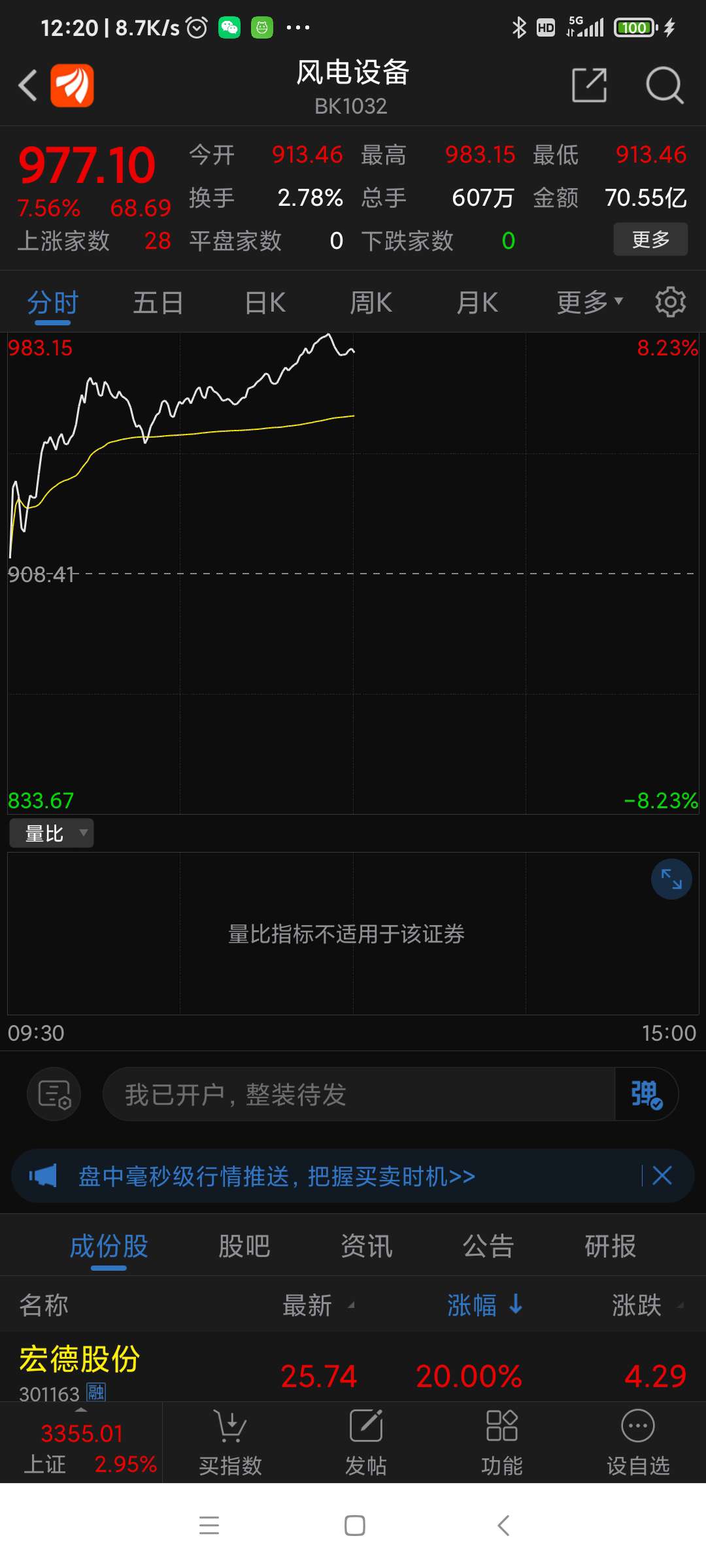The image size is (706, 1568).
Task: Tap the comment input field
Action: pyautogui.click(x=359, y=1094)
